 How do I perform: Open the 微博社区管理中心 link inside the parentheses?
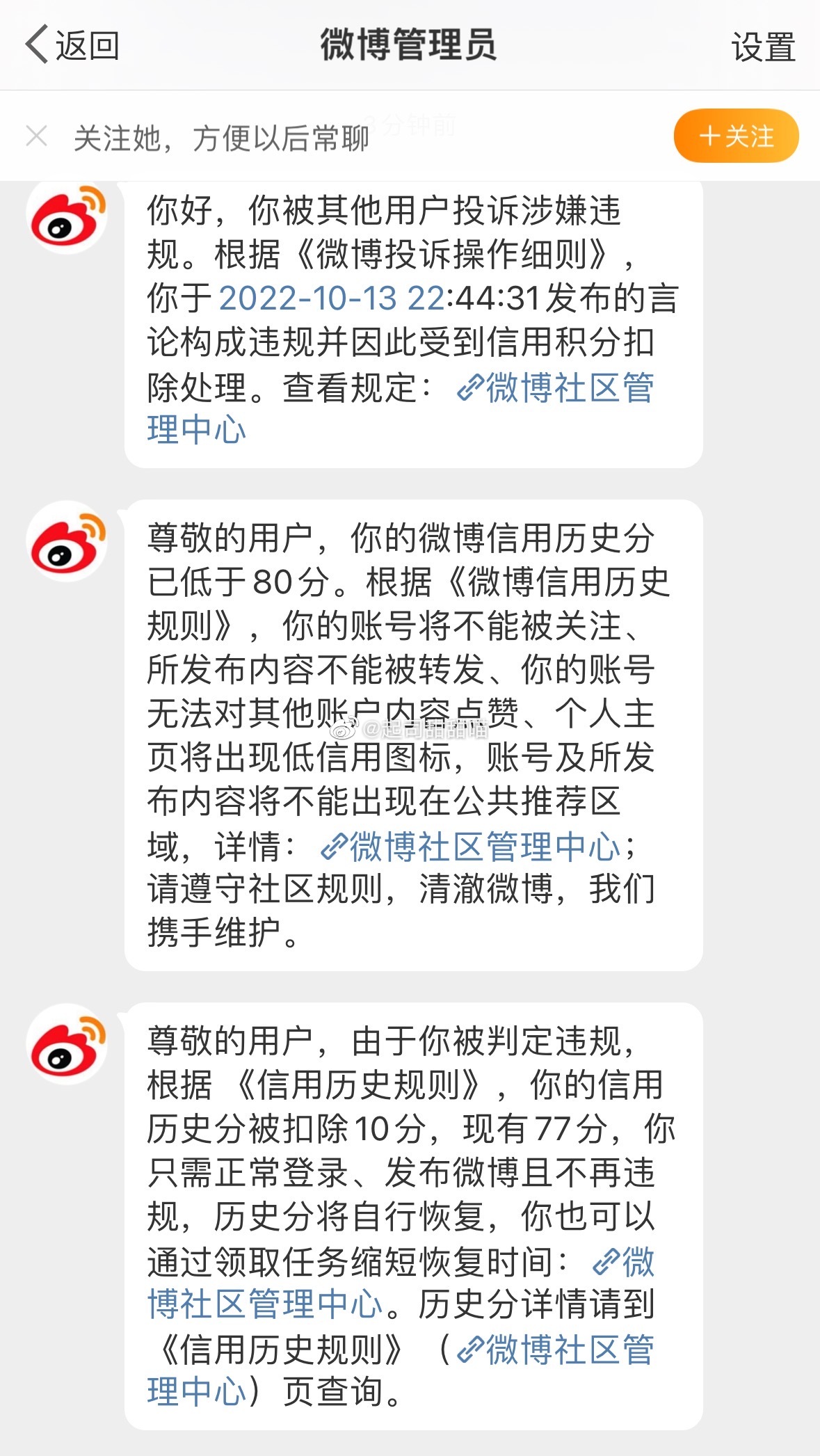click(556, 1350)
